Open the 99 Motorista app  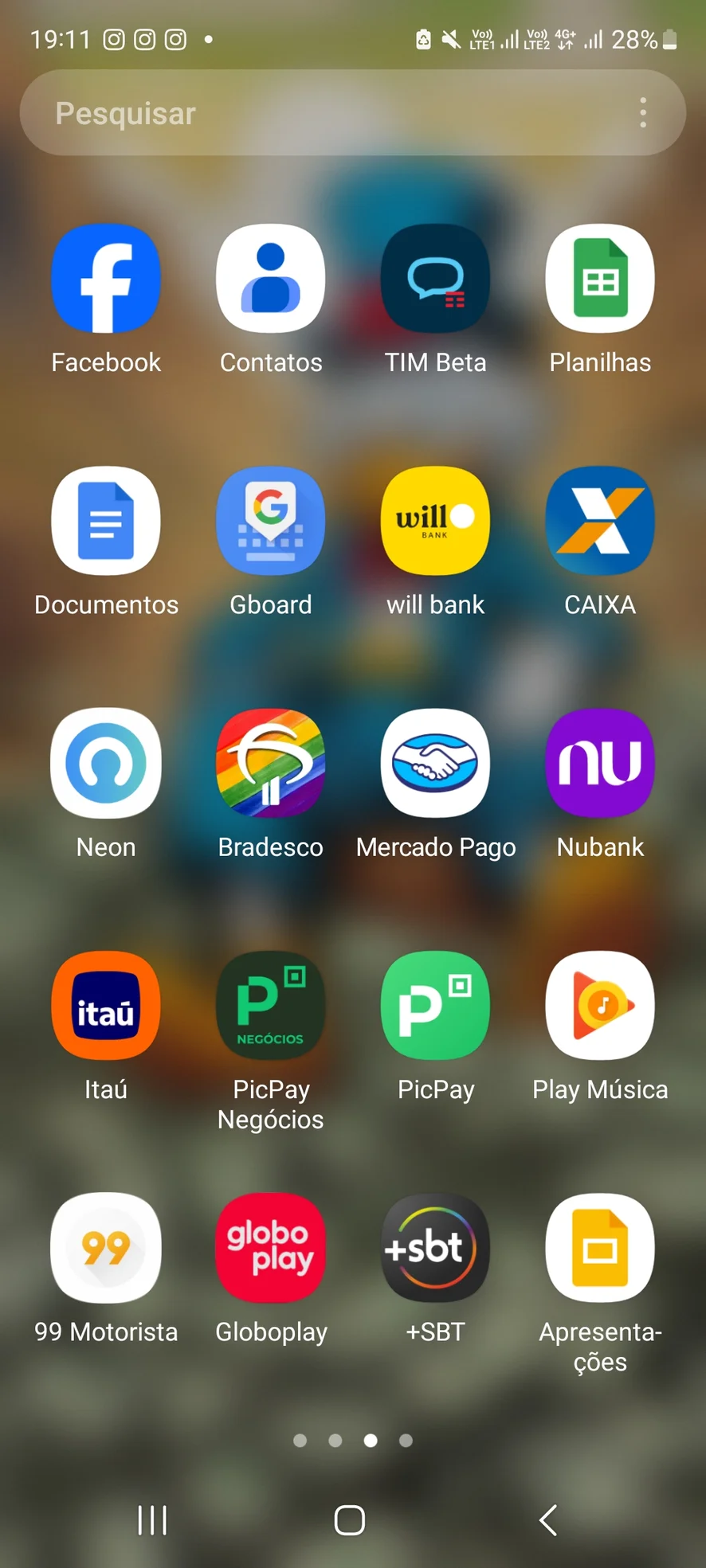[106, 1247]
